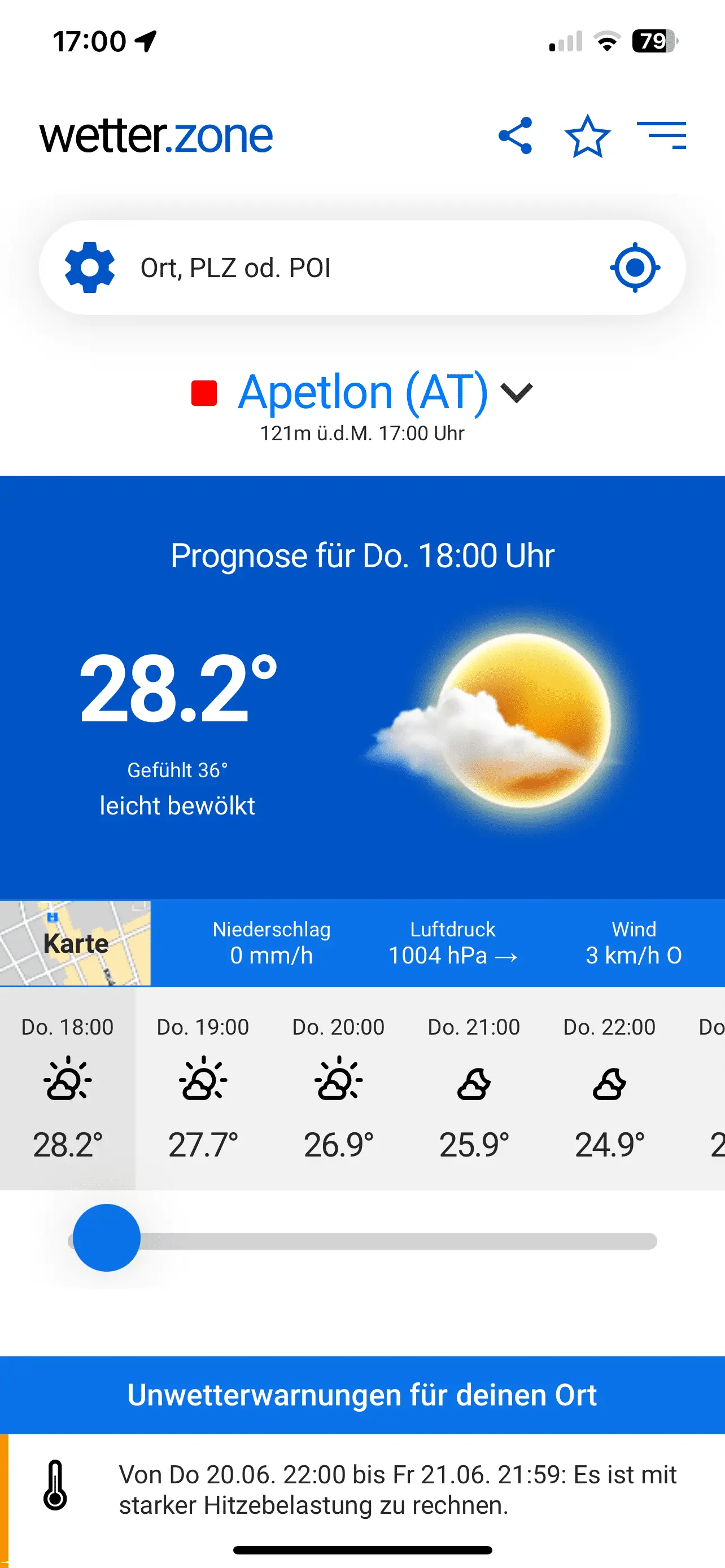Image resolution: width=725 pixels, height=1568 pixels.
Task: Open Unwetterwarnungen für deinen Ort
Action: click(362, 1395)
